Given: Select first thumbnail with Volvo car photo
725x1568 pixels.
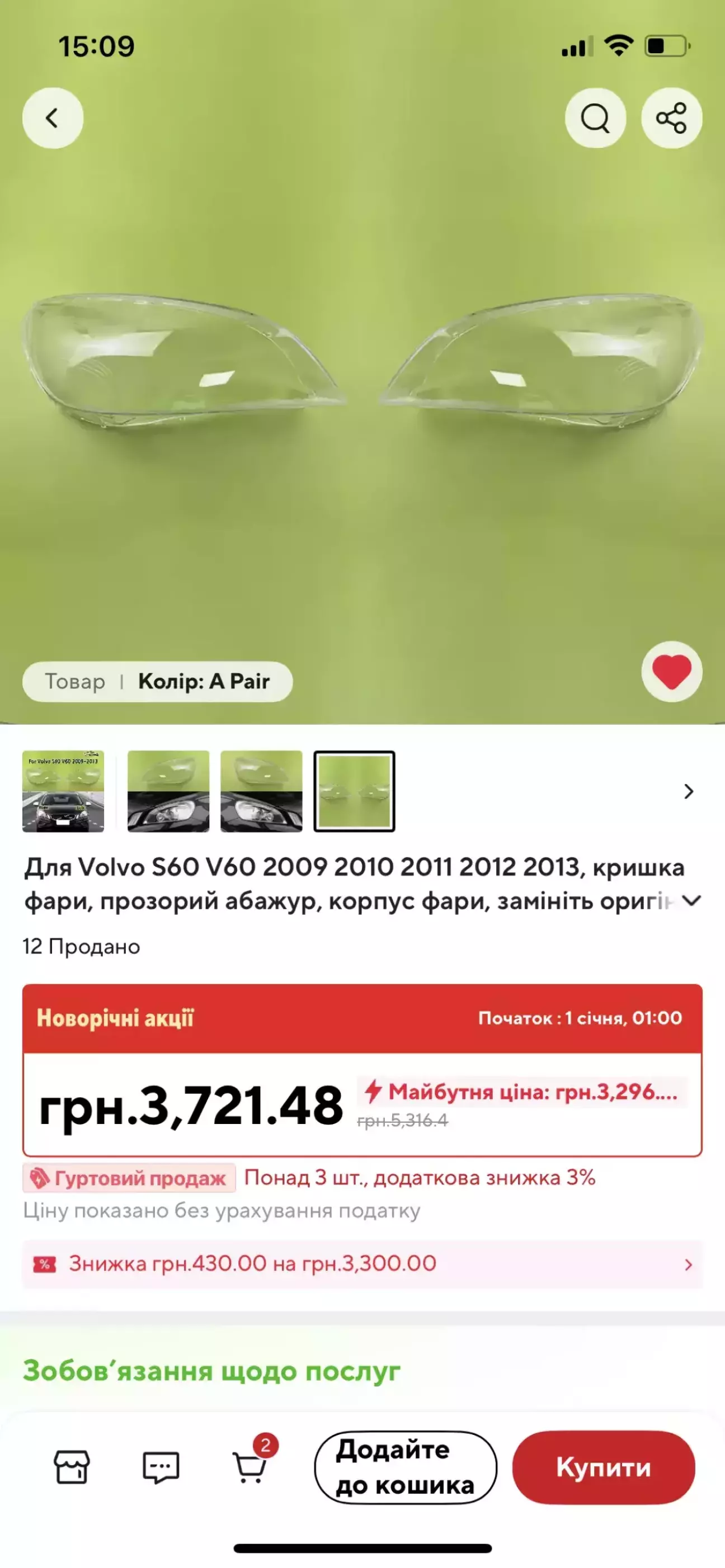Looking at the screenshot, I should 63,791.
